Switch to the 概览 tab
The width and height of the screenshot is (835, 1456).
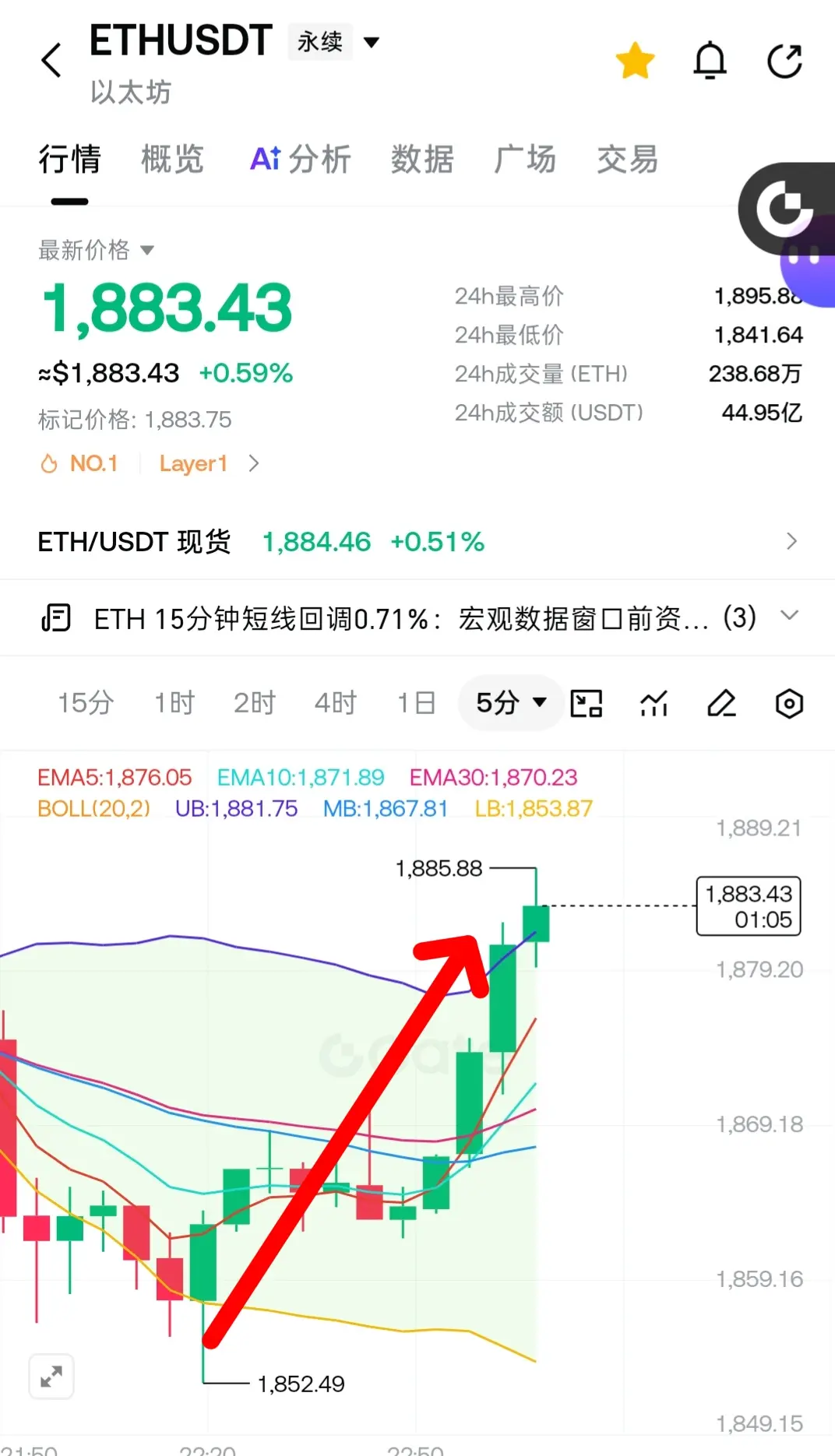(x=172, y=159)
